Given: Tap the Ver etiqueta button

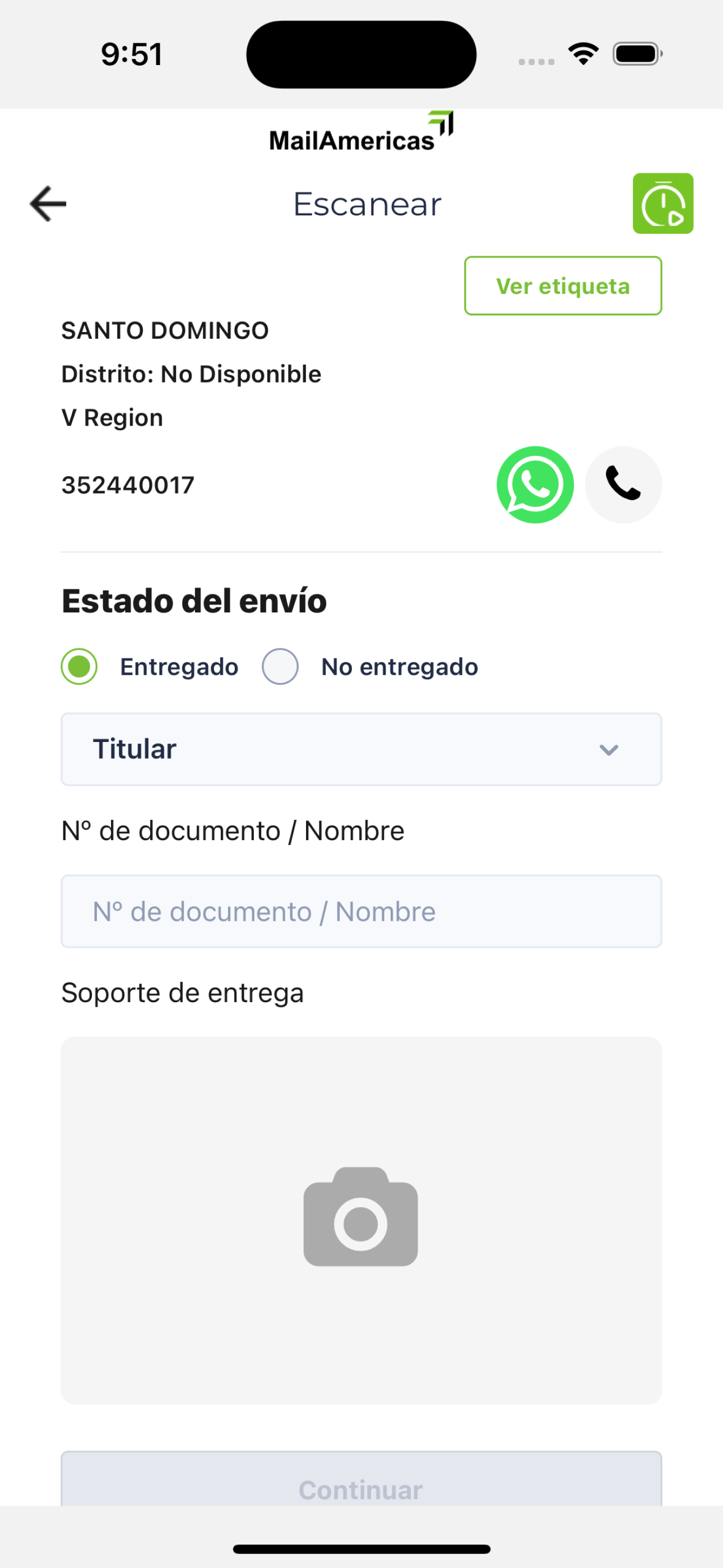Looking at the screenshot, I should point(563,285).
